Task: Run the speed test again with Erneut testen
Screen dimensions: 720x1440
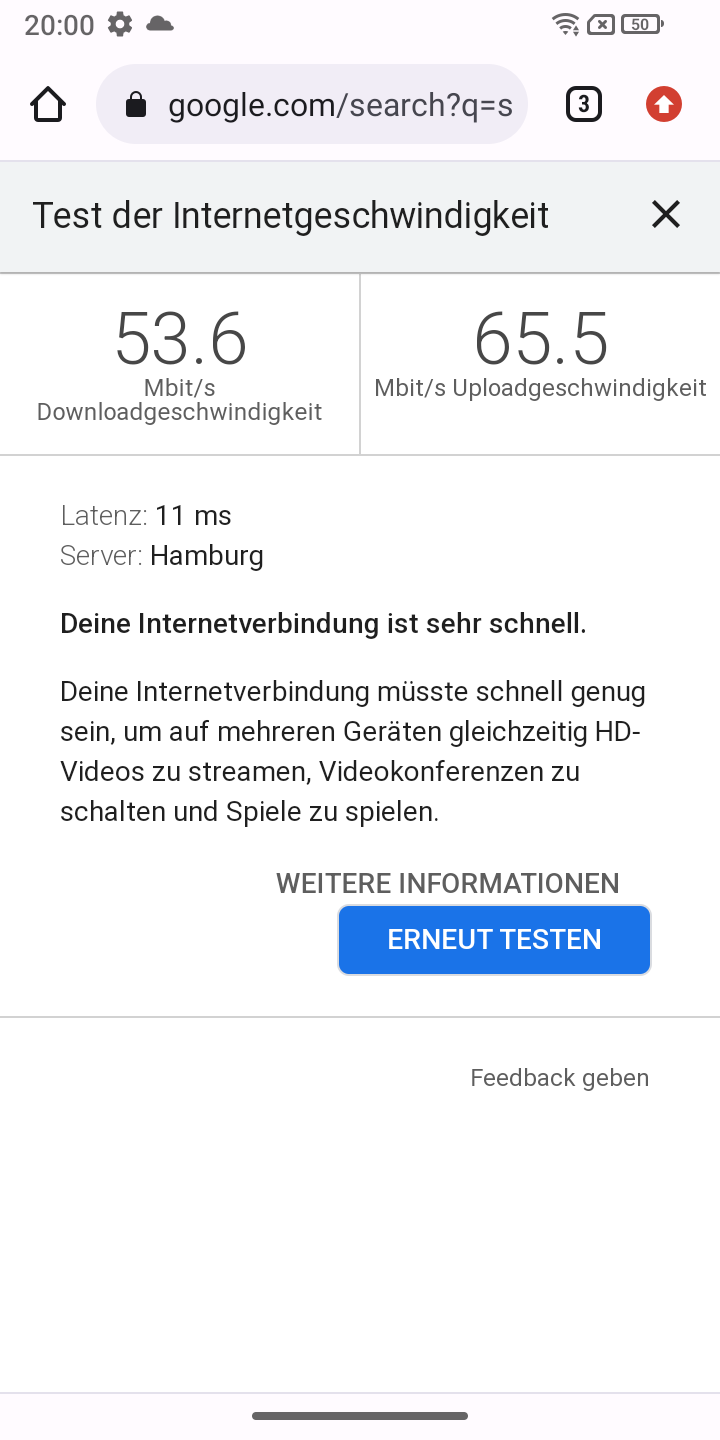Action: click(x=494, y=939)
